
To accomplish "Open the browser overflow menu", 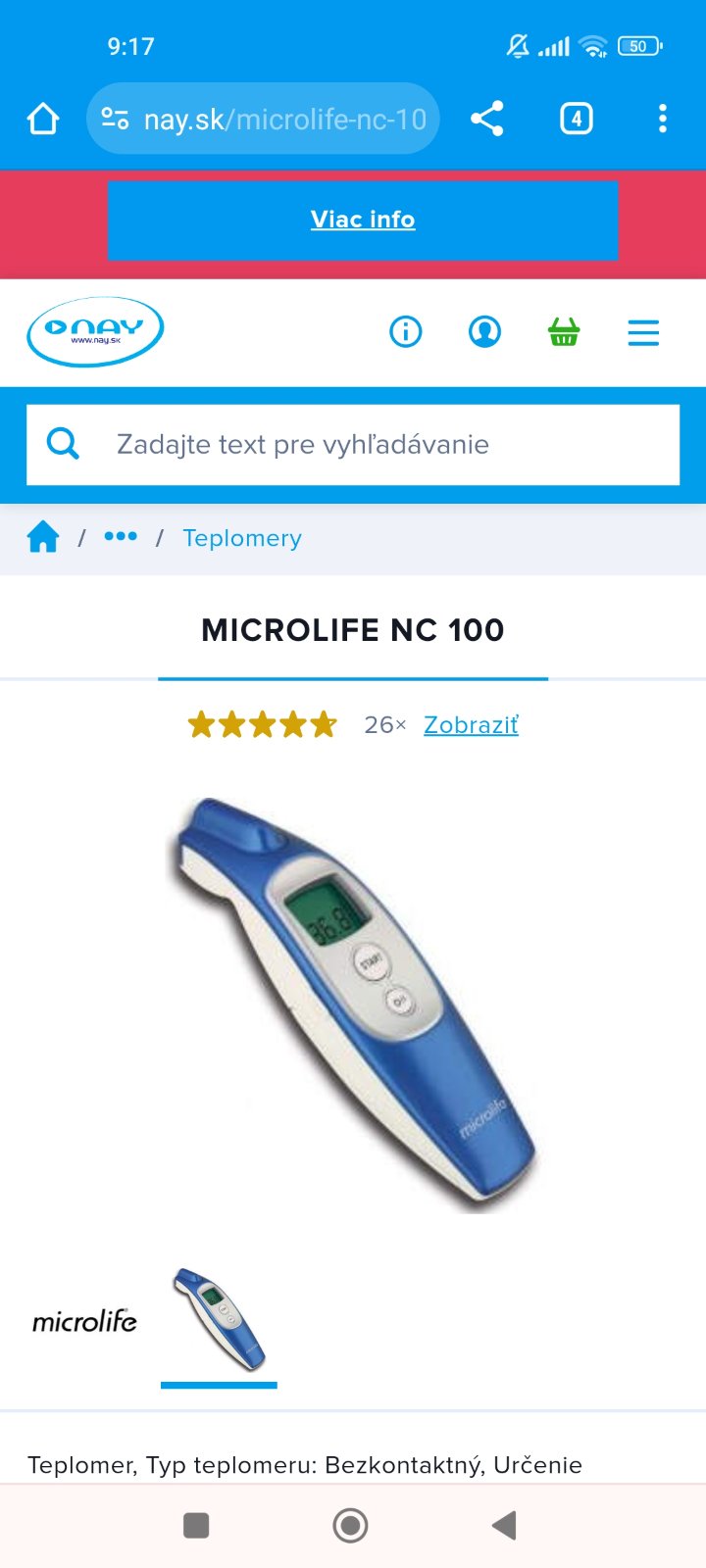I will coord(663,119).
